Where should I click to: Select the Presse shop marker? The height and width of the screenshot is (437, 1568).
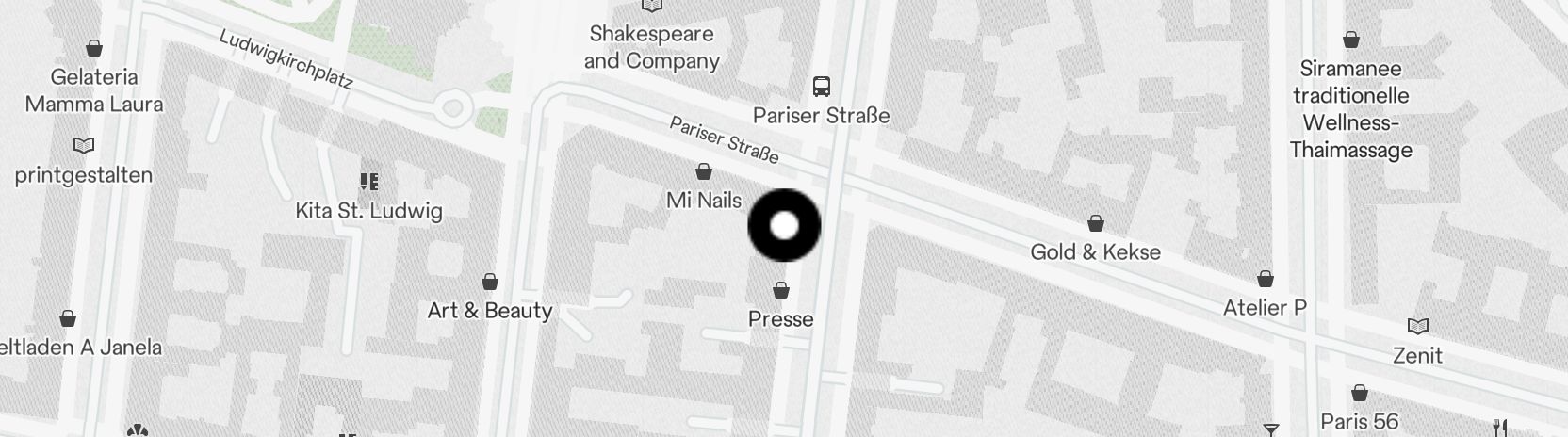(x=780, y=291)
